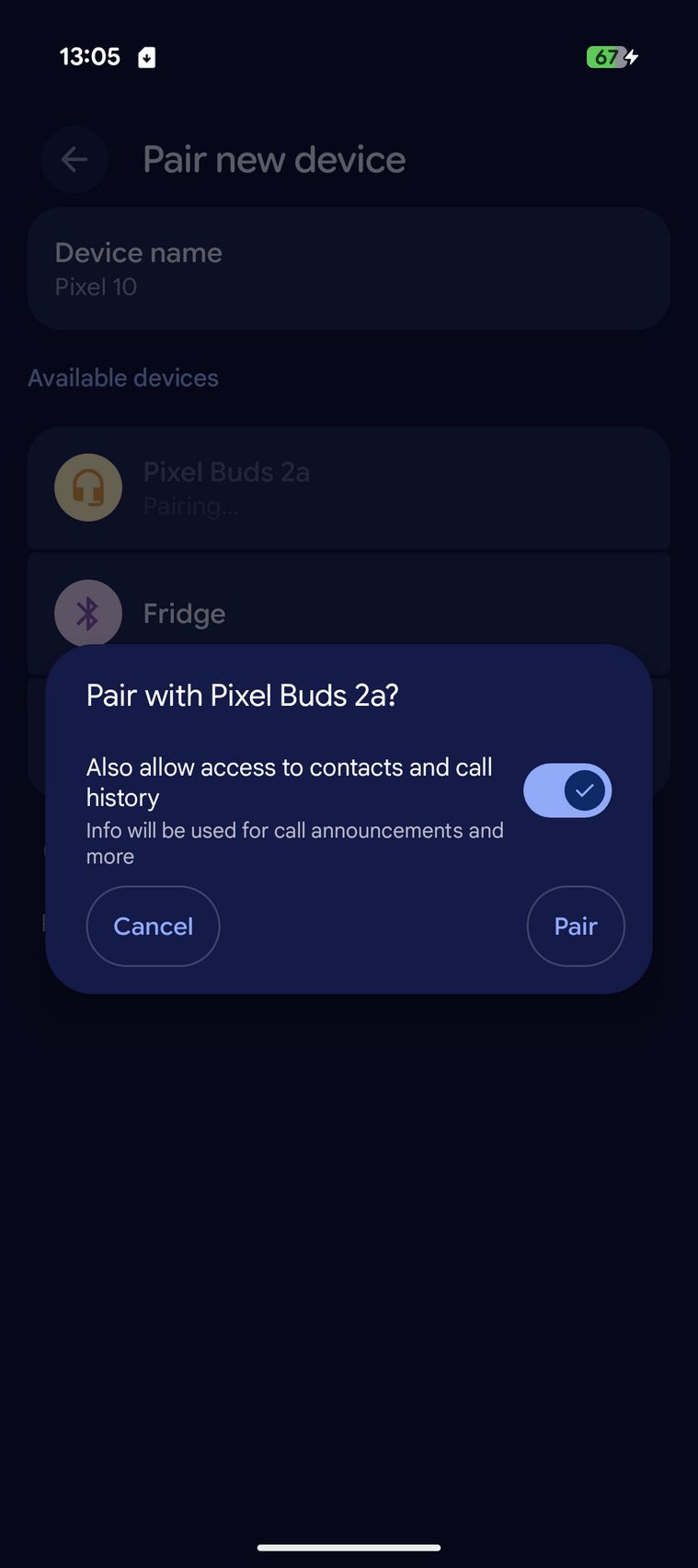The width and height of the screenshot is (698, 1568).
Task: Confirm pairing with Pixel Buds 2a
Action: coord(575,926)
